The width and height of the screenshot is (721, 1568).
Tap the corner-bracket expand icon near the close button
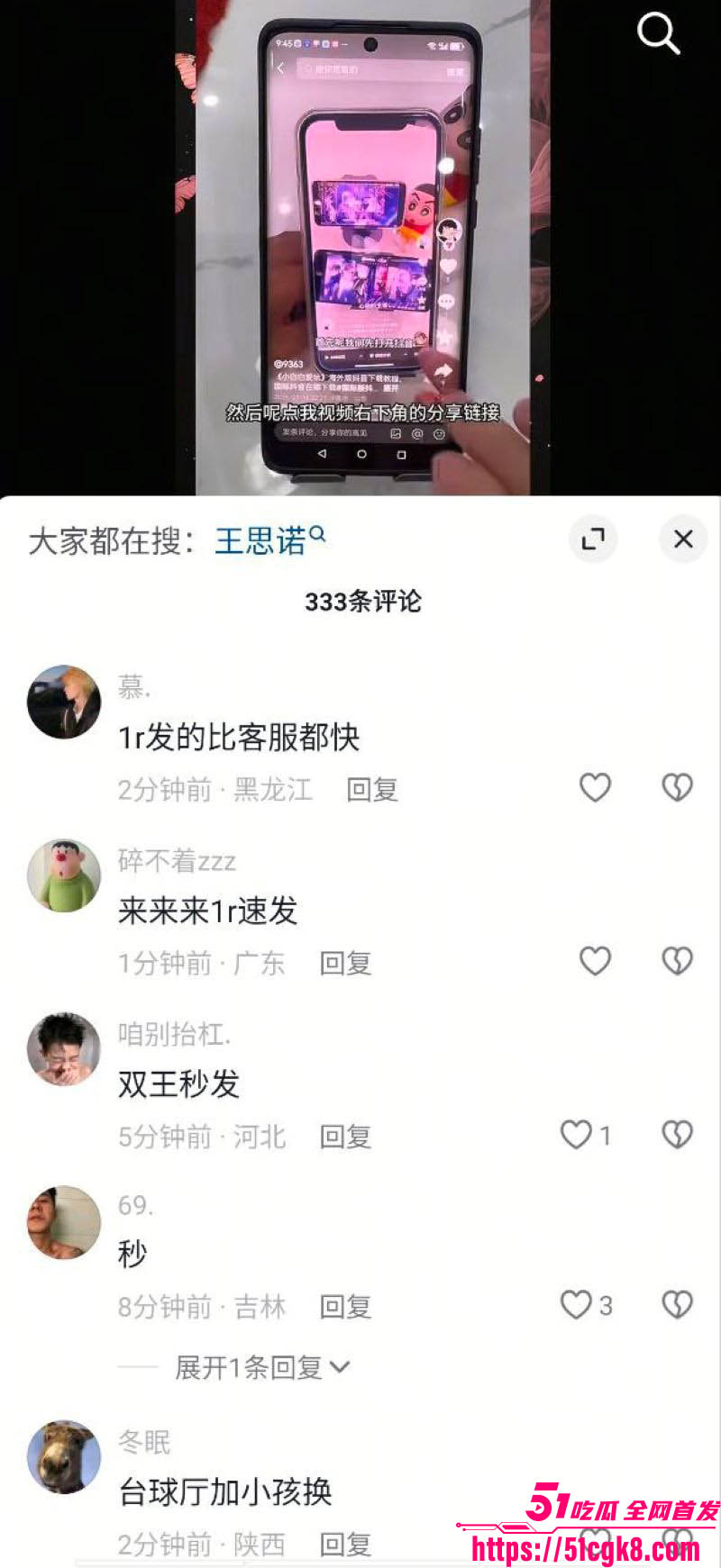point(593,539)
